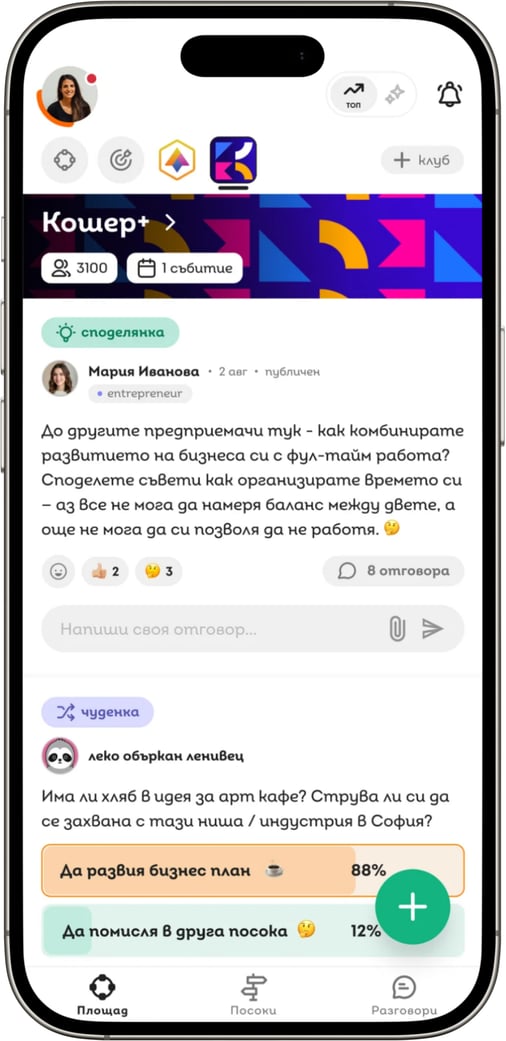
Task: Tap the sparkle feed filter icon
Action: click(394, 95)
